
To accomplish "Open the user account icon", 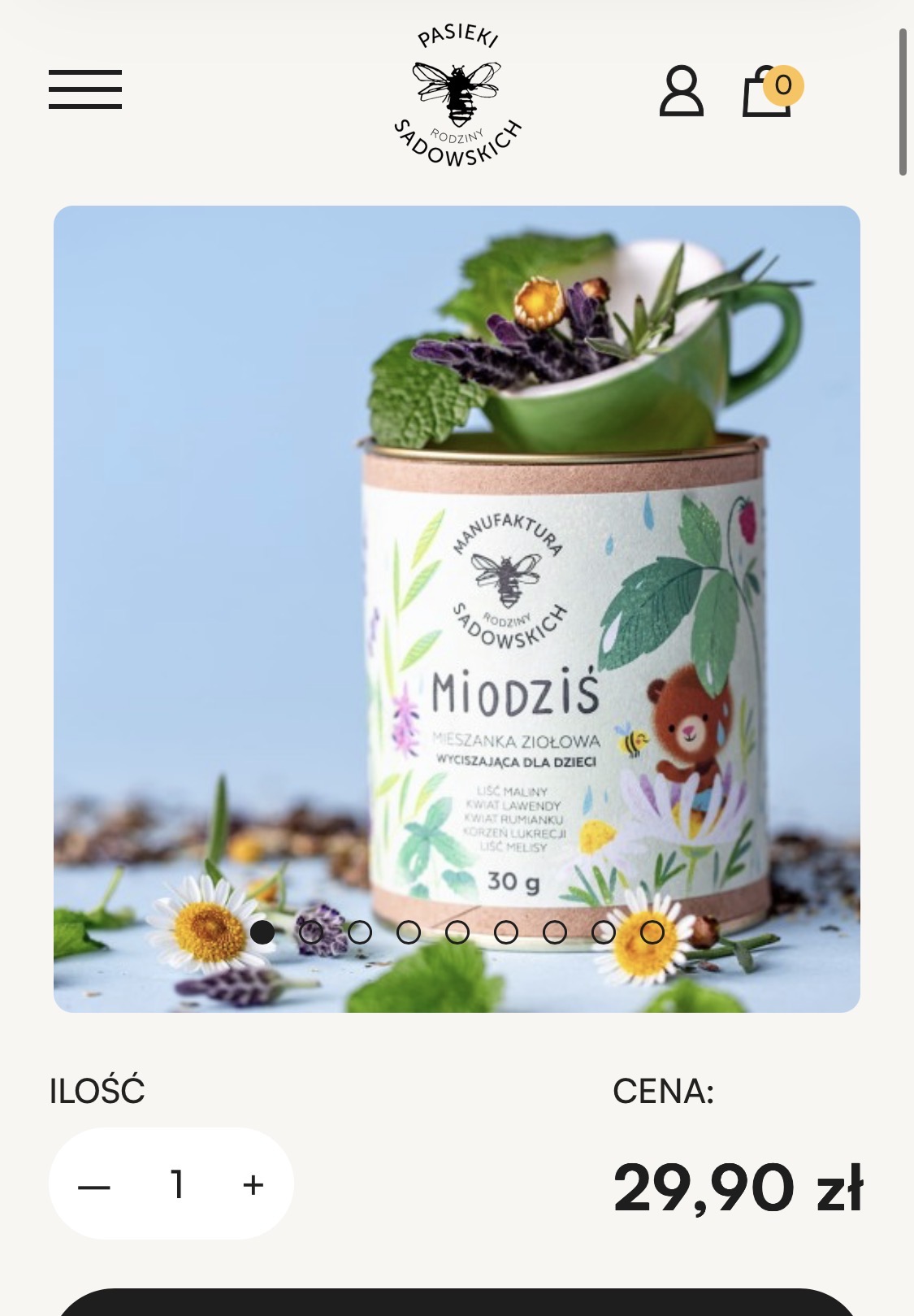I will [681, 91].
